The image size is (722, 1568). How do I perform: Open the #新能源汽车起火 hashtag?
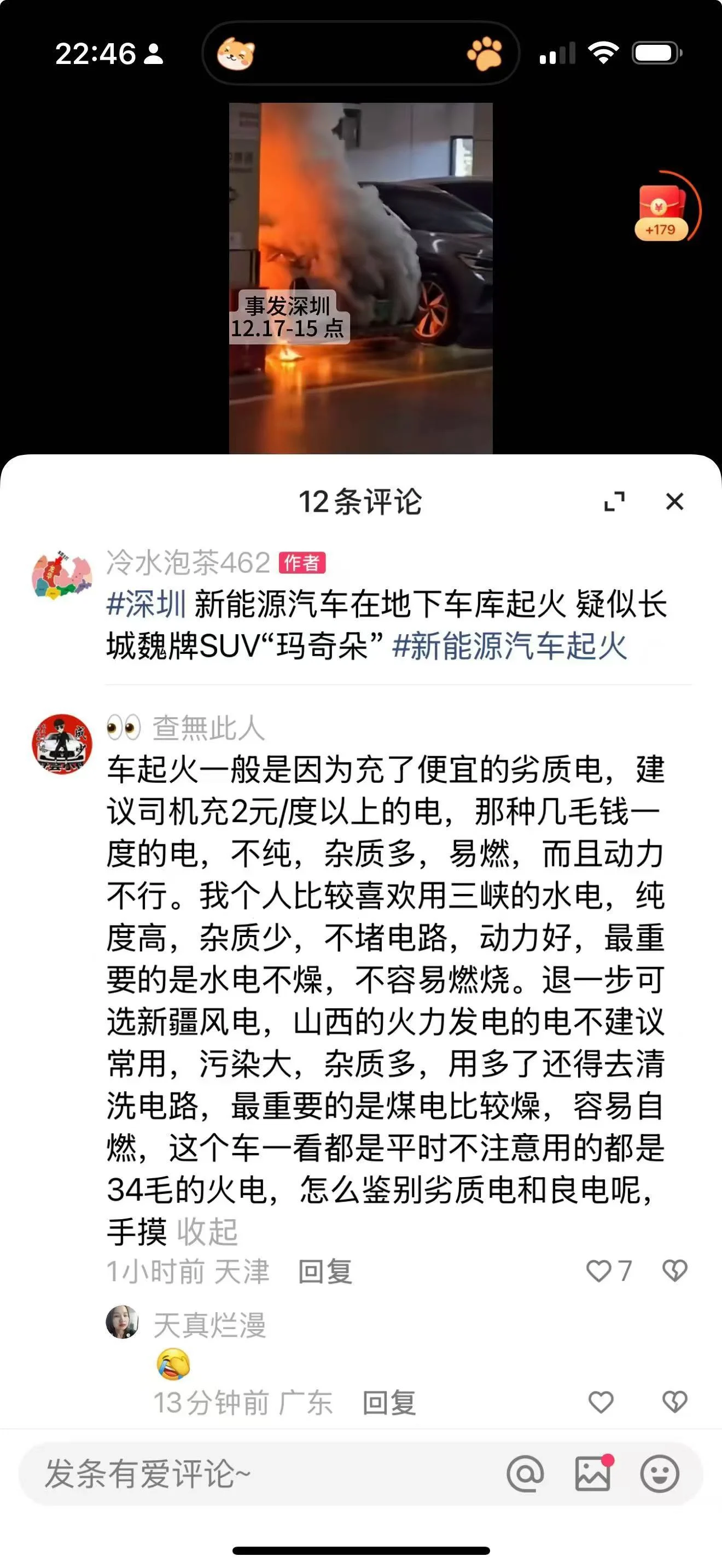pyautogui.click(x=510, y=646)
